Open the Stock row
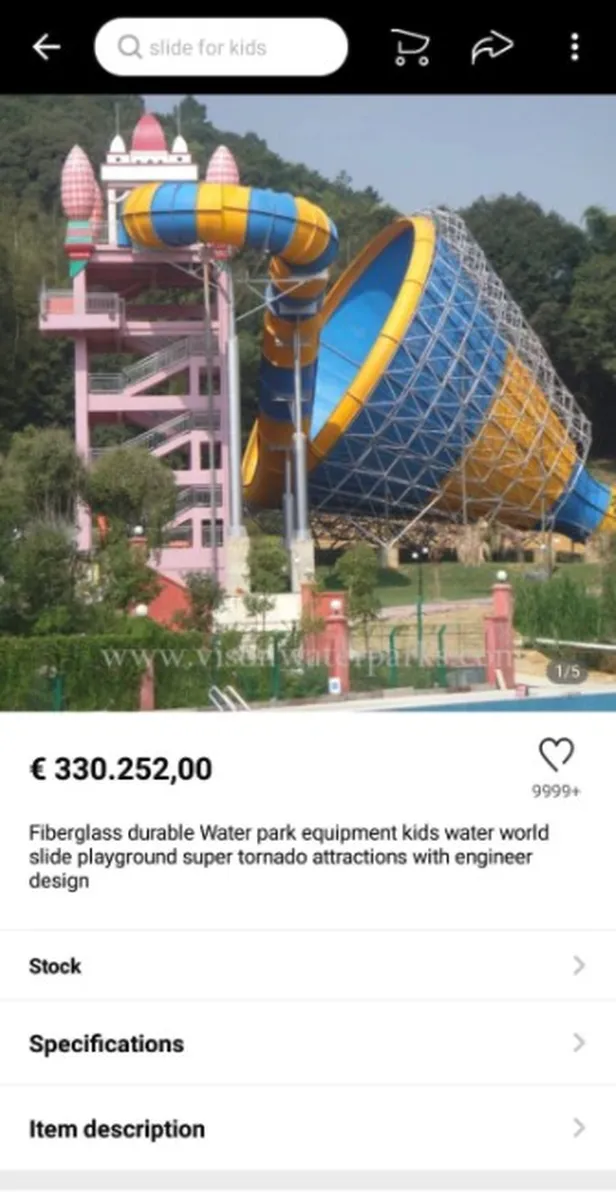Viewport: 616px width, 1197px height. coord(308,966)
